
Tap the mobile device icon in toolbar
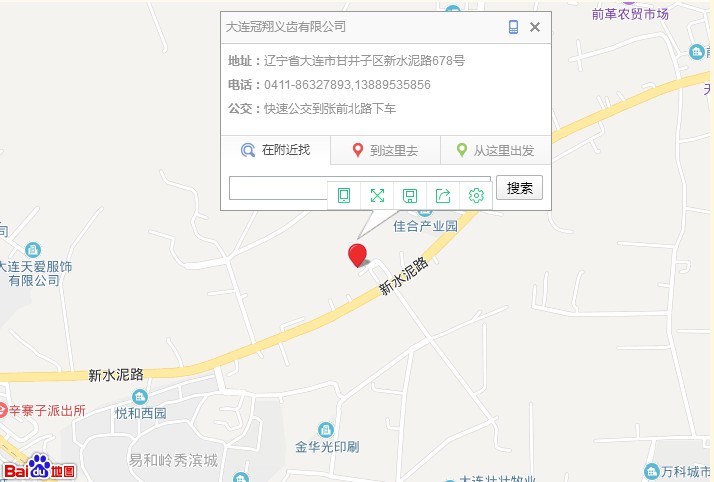(344, 195)
